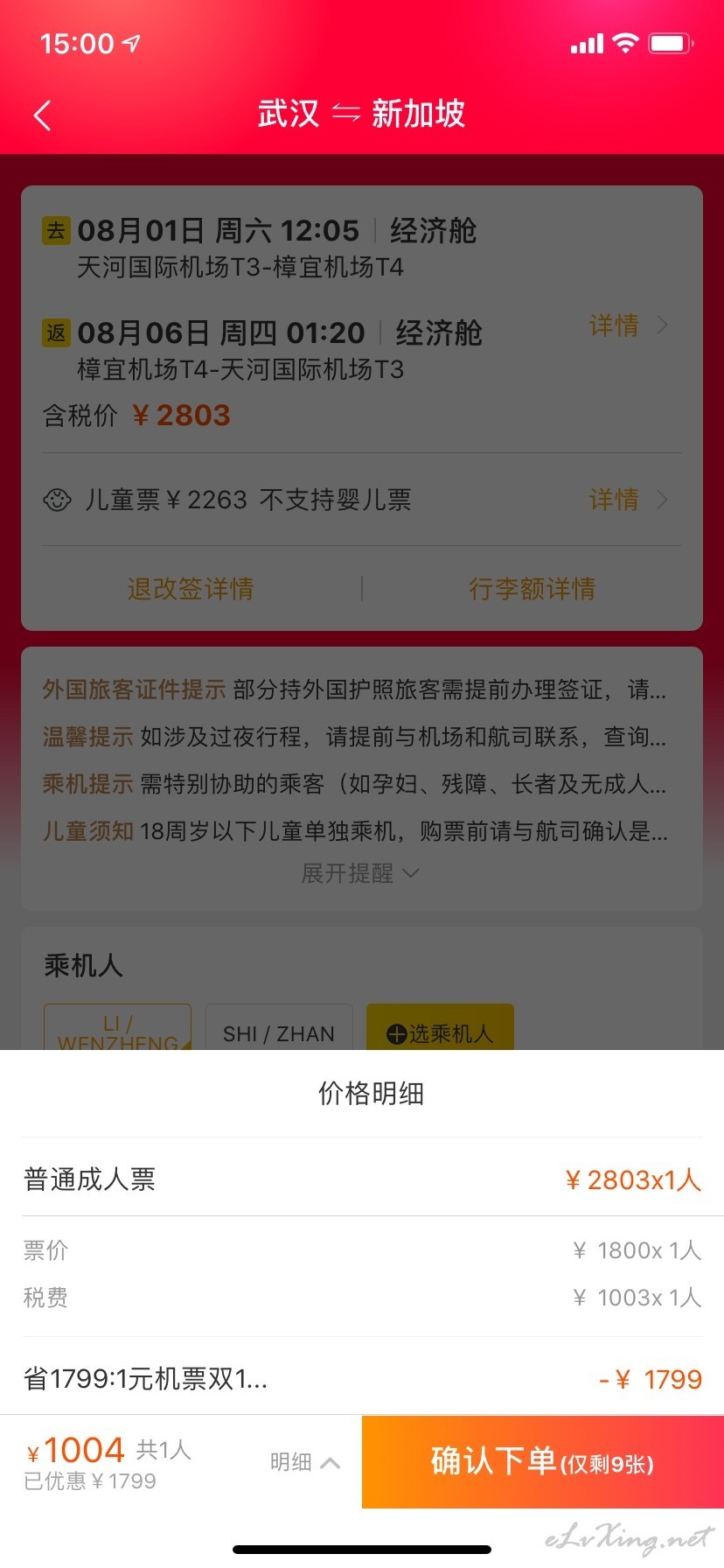Select passenger LI / WENZHENG
724x1568 pixels.
(x=118, y=1027)
